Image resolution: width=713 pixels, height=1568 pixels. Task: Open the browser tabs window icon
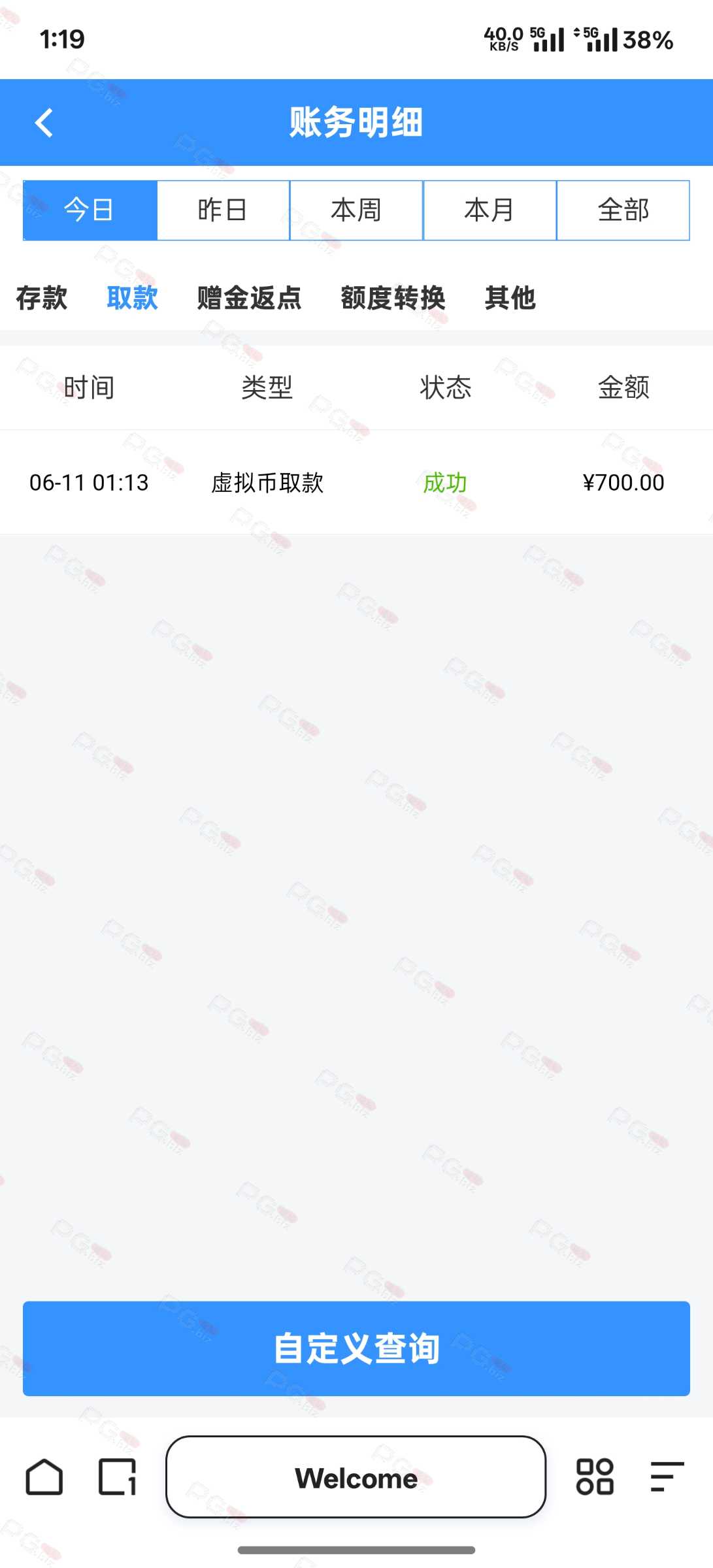point(118,1477)
